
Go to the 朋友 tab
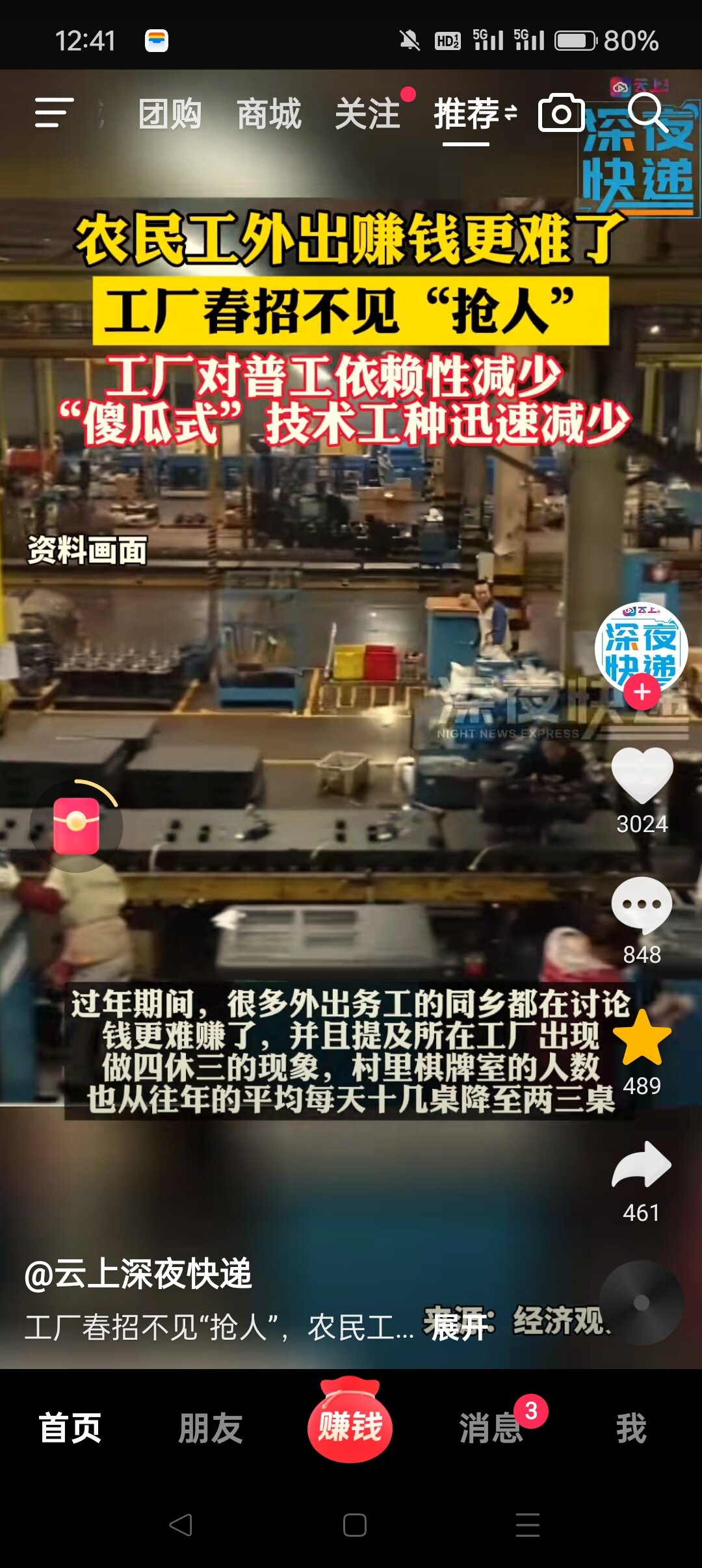[x=211, y=1428]
